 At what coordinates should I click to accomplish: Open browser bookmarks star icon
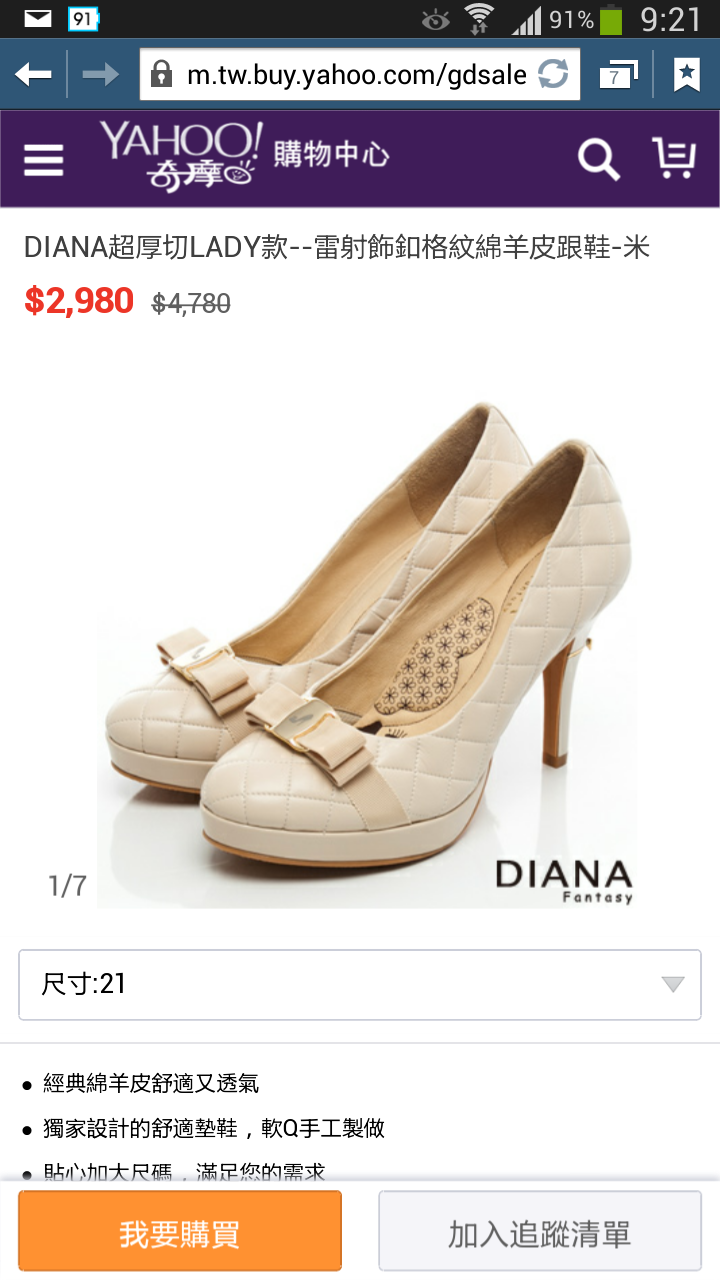687,74
